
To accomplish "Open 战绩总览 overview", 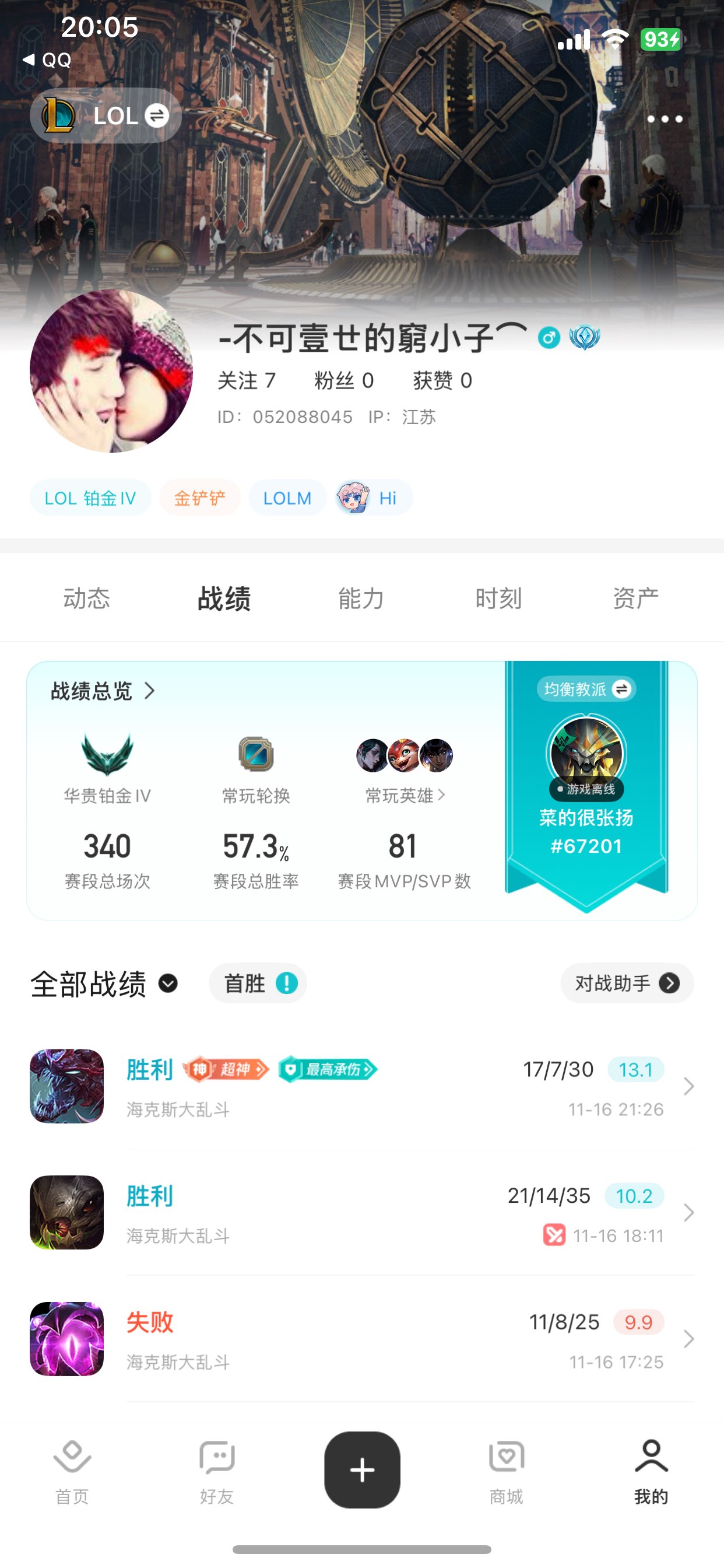I will pyautogui.click(x=103, y=691).
